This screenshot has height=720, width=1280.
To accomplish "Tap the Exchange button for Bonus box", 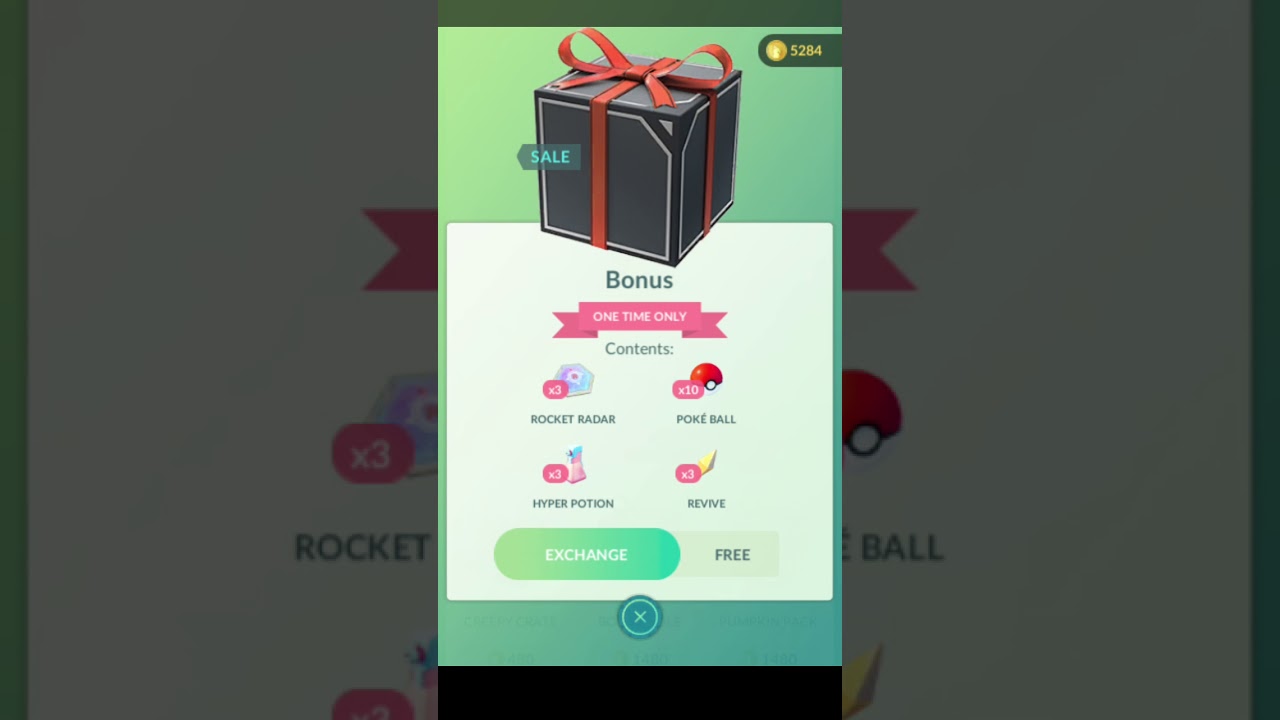I will point(587,554).
